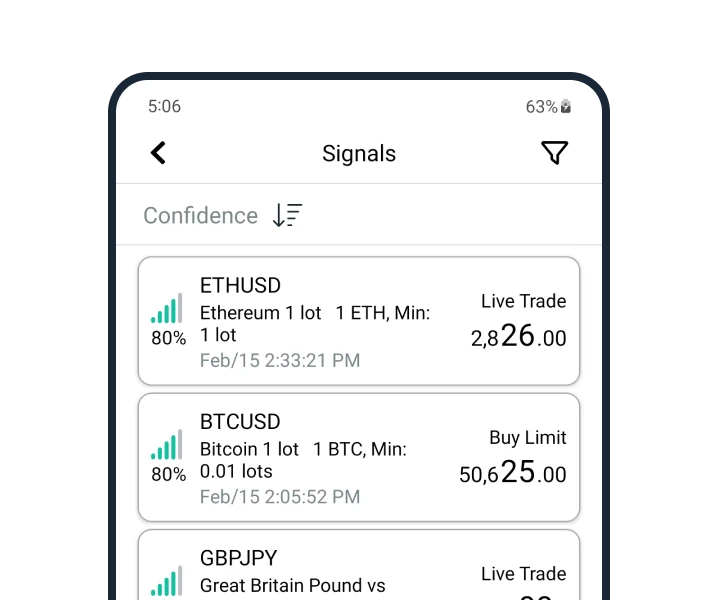
Task: View the BTCUSD Buy Limit signal
Action: point(358,457)
